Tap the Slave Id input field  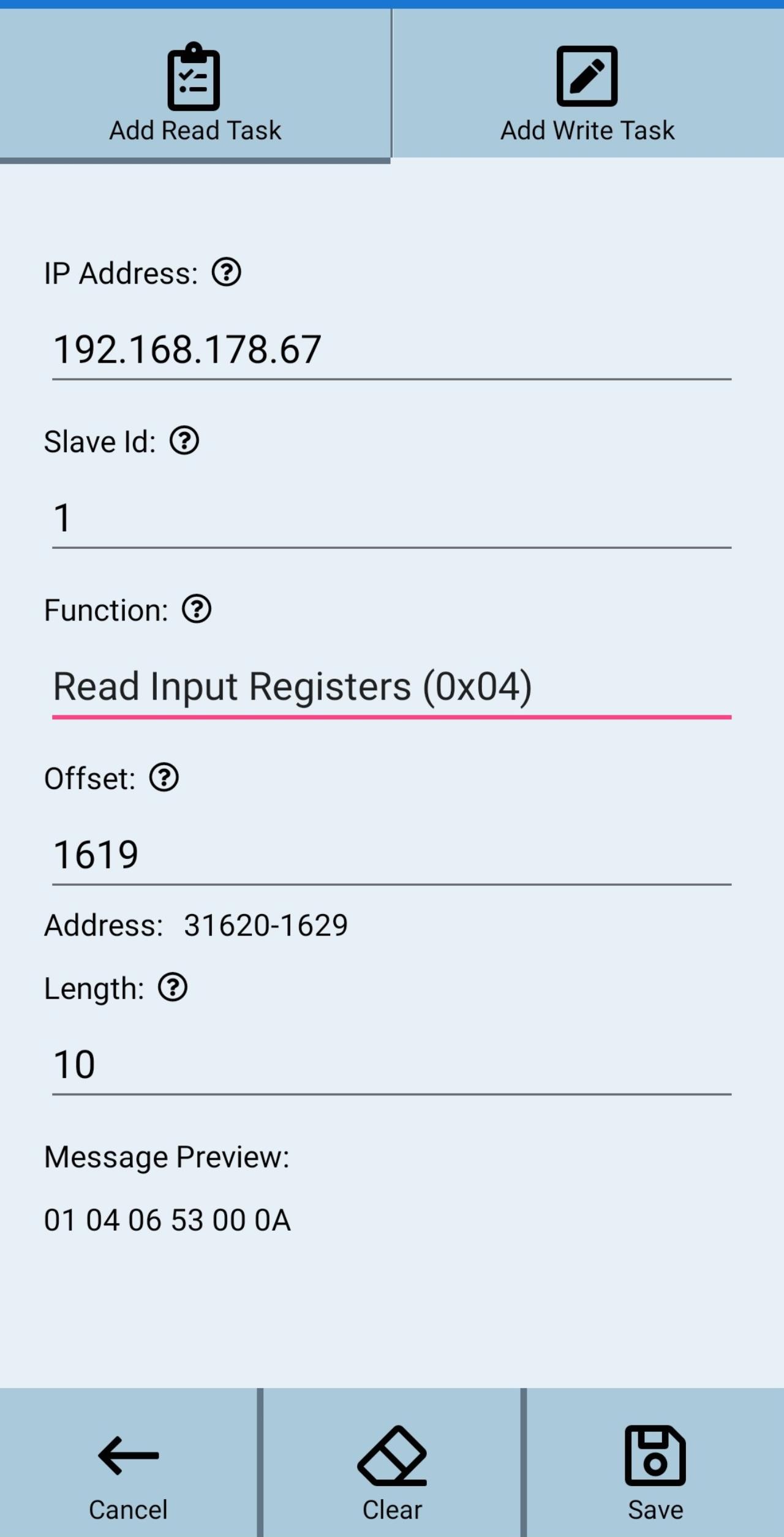pos(392,518)
